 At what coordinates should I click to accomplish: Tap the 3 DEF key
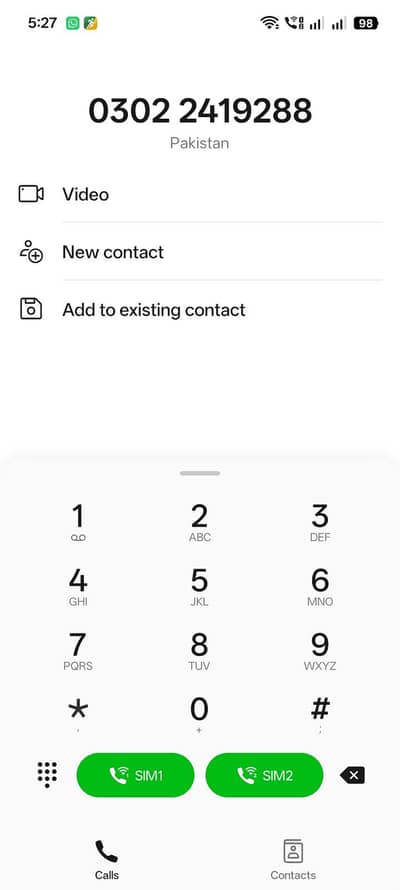click(x=320, y=523)
